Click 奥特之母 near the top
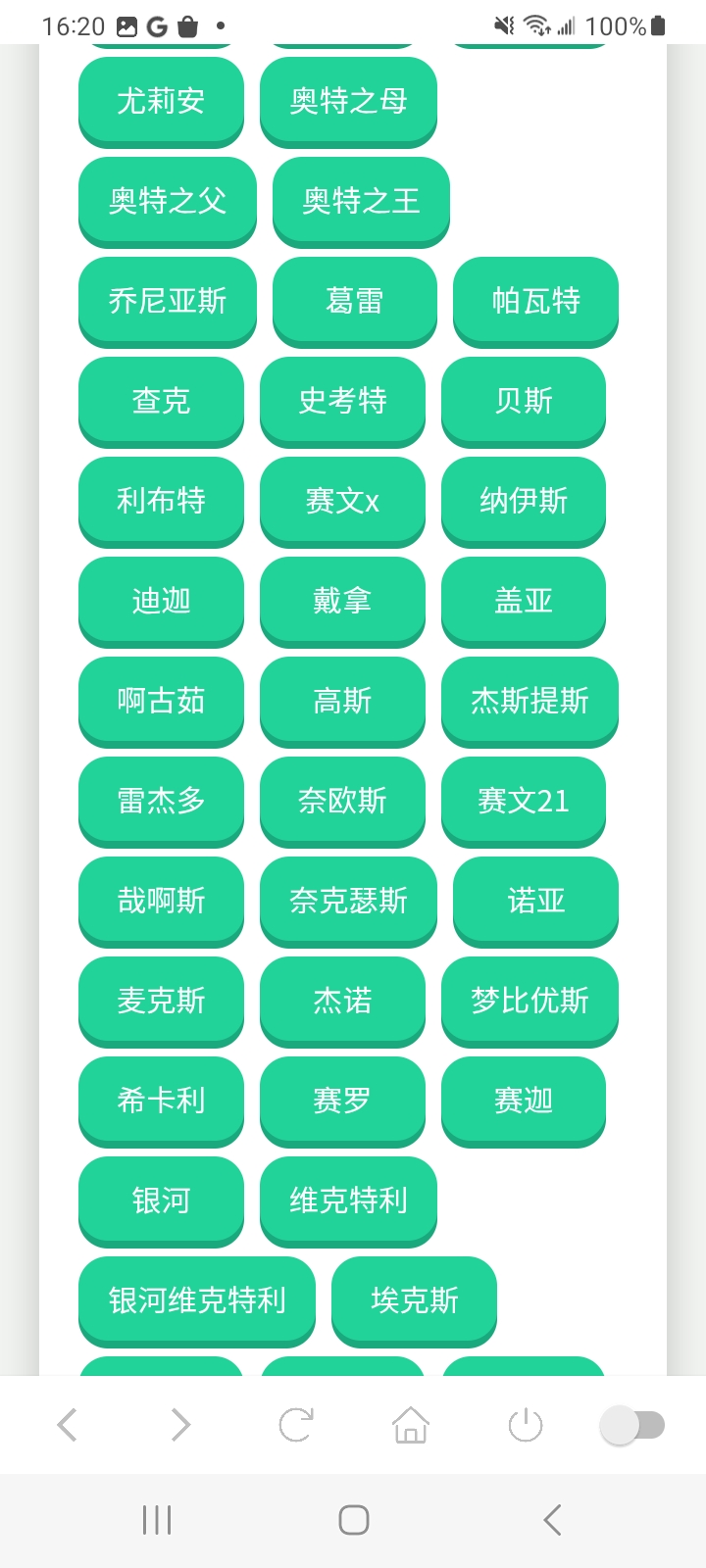The image size is (706, 1568). [x=348, y=101]
